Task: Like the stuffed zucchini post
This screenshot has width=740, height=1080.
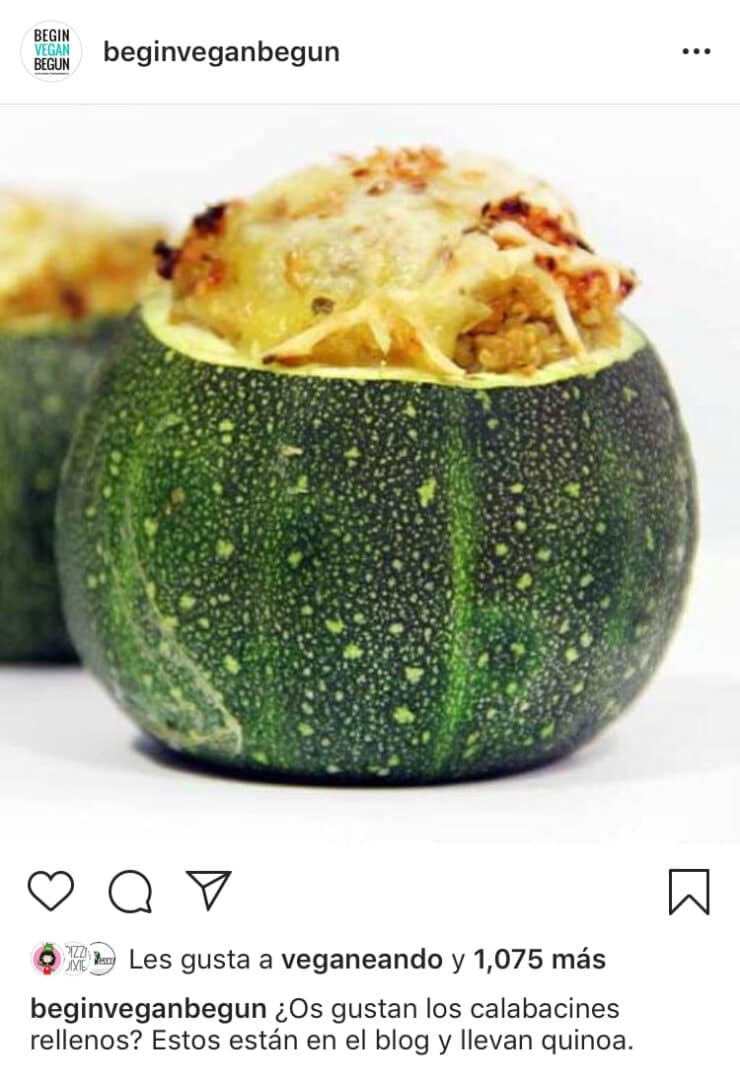Action: (x=50, y=890)
